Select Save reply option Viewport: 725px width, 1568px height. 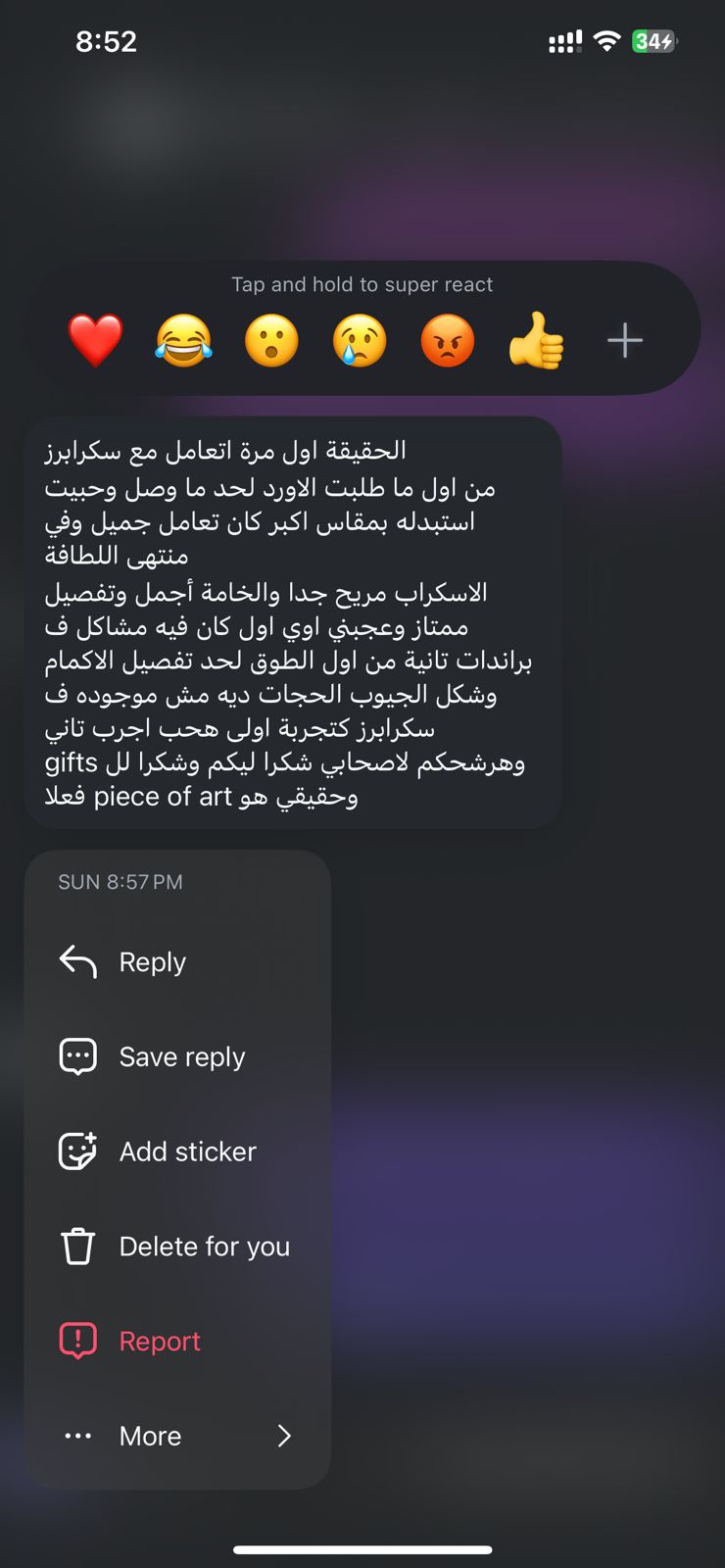(x=181, y=1057)
